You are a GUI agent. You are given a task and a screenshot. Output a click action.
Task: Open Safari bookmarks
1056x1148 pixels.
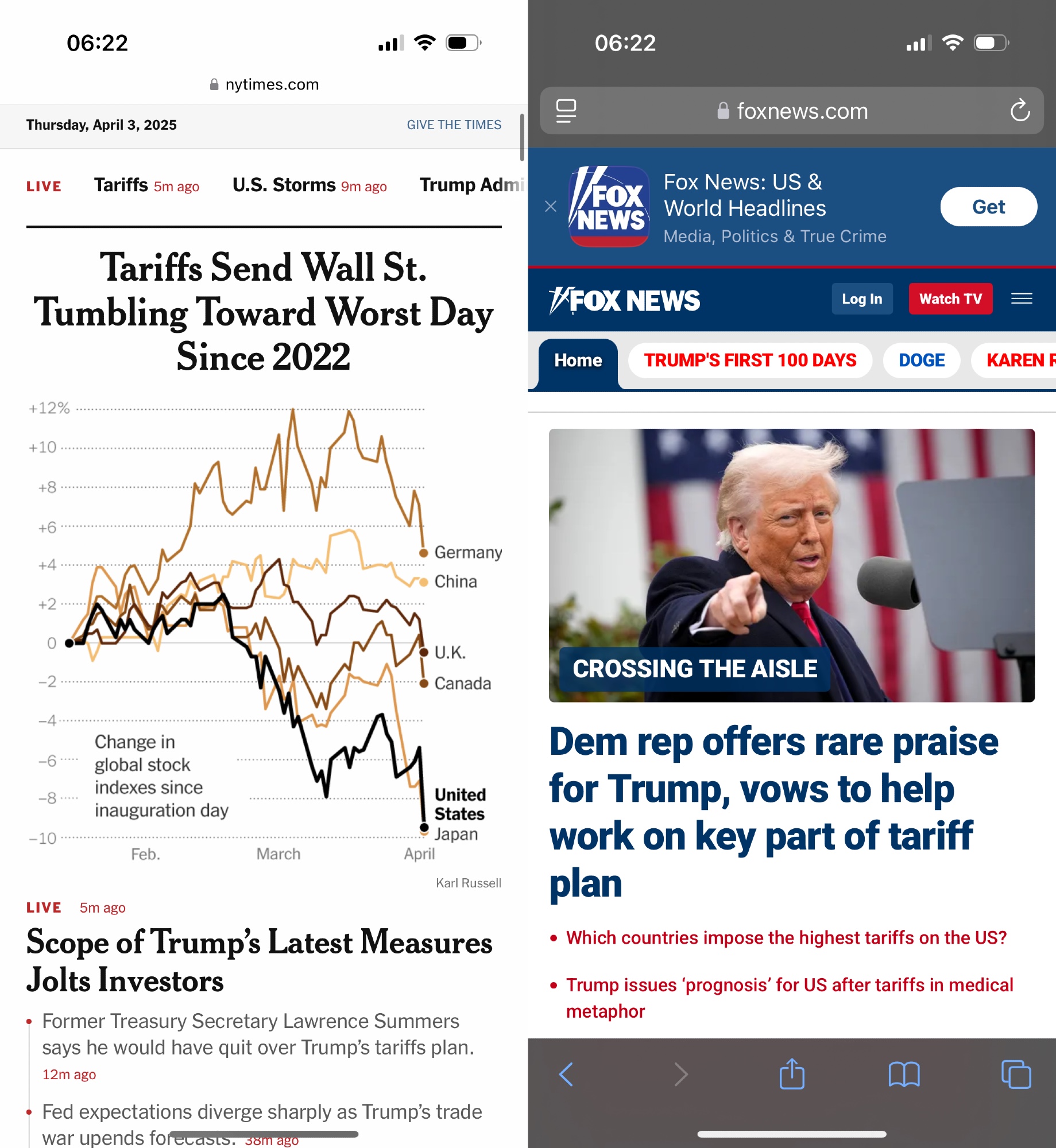903,1074
